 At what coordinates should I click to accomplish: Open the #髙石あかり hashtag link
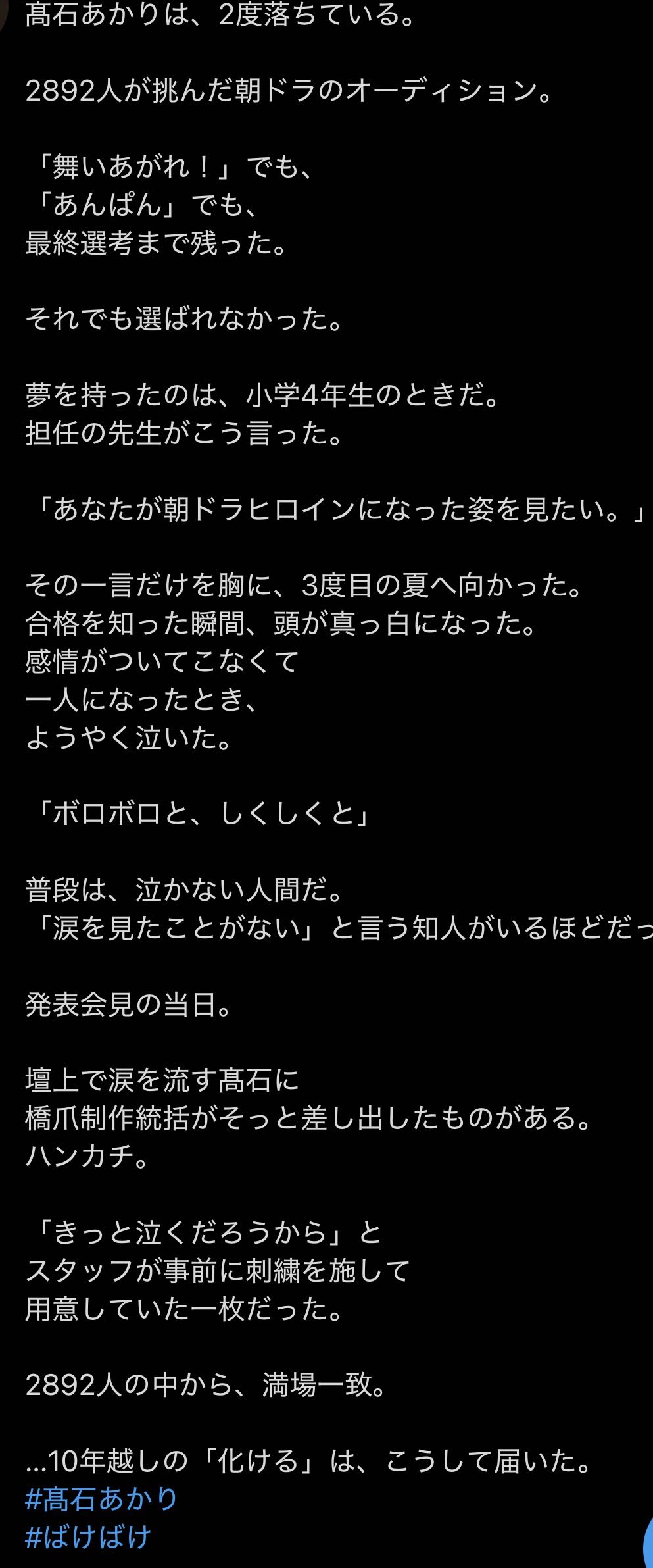101,1499
